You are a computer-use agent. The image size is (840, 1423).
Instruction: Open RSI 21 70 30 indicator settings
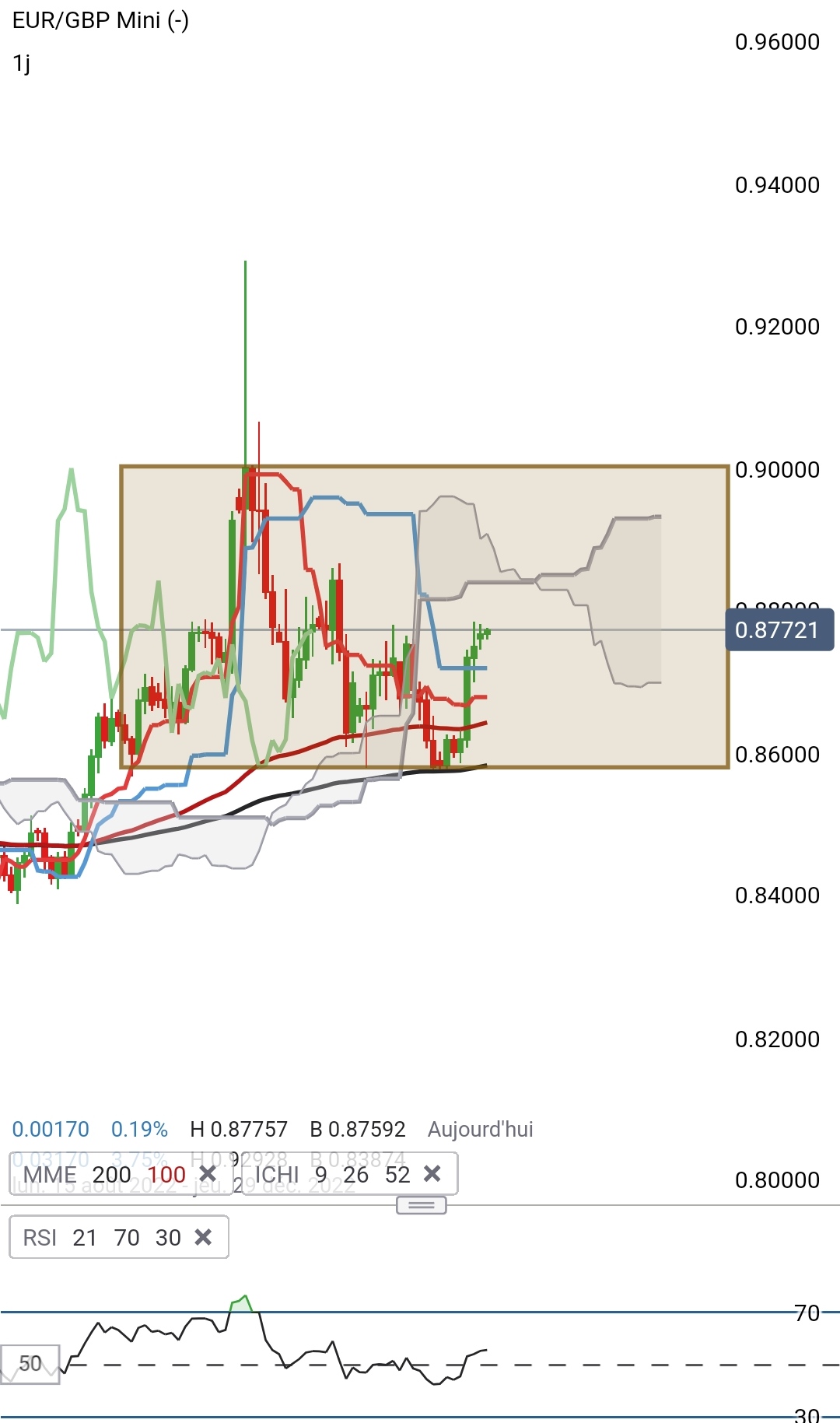102,1237
